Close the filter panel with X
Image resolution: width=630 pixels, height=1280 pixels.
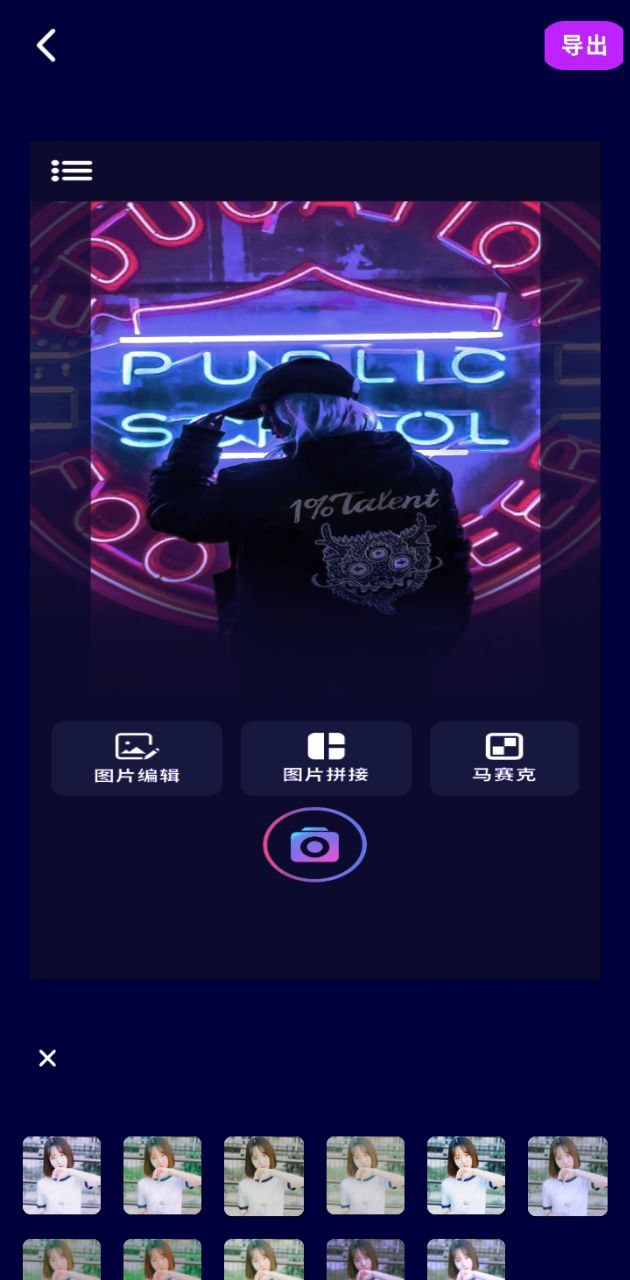click(x=47, y=1058)
